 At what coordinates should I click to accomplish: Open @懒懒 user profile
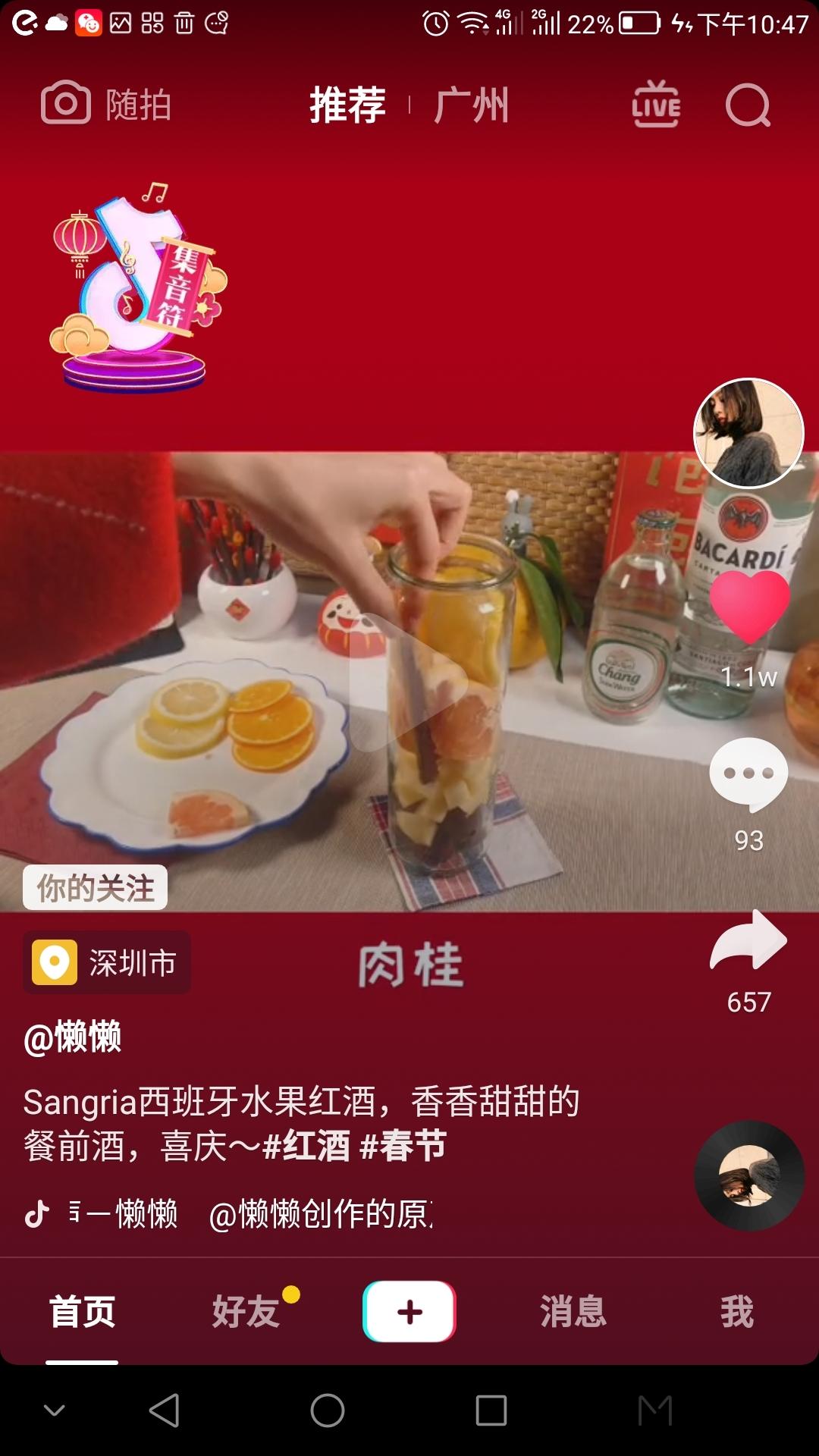click(73, 1037)
